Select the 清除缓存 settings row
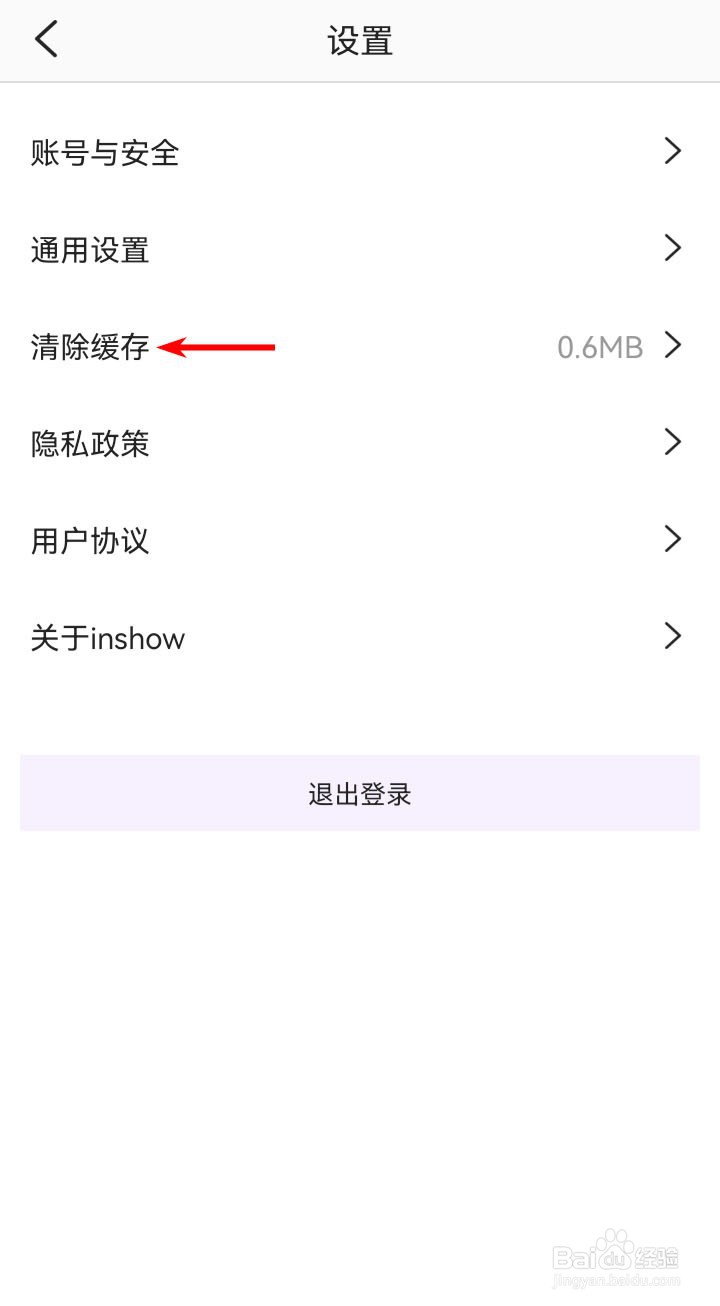The width and height of the screenshot is (720, 1306). tap(360, 347)
